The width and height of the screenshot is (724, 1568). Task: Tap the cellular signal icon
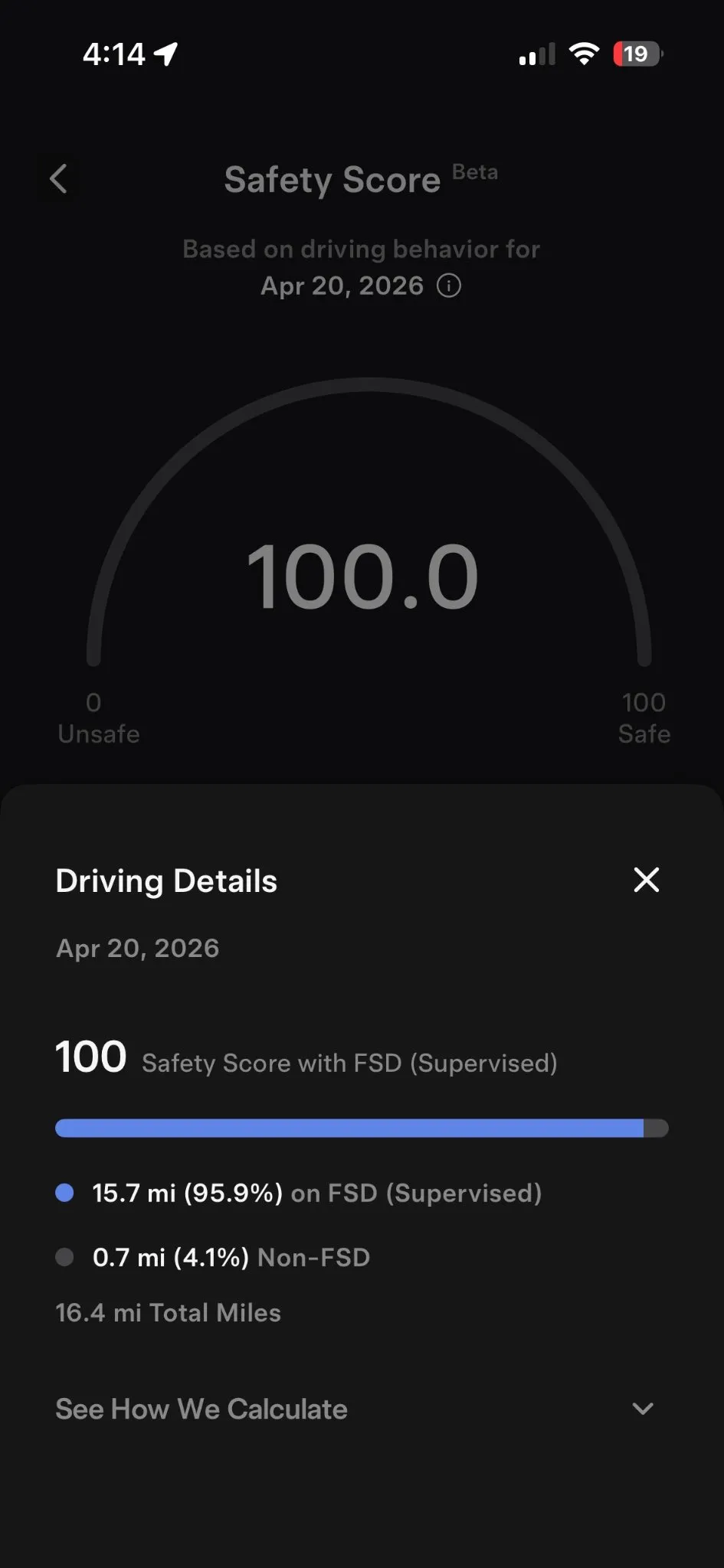535,54
